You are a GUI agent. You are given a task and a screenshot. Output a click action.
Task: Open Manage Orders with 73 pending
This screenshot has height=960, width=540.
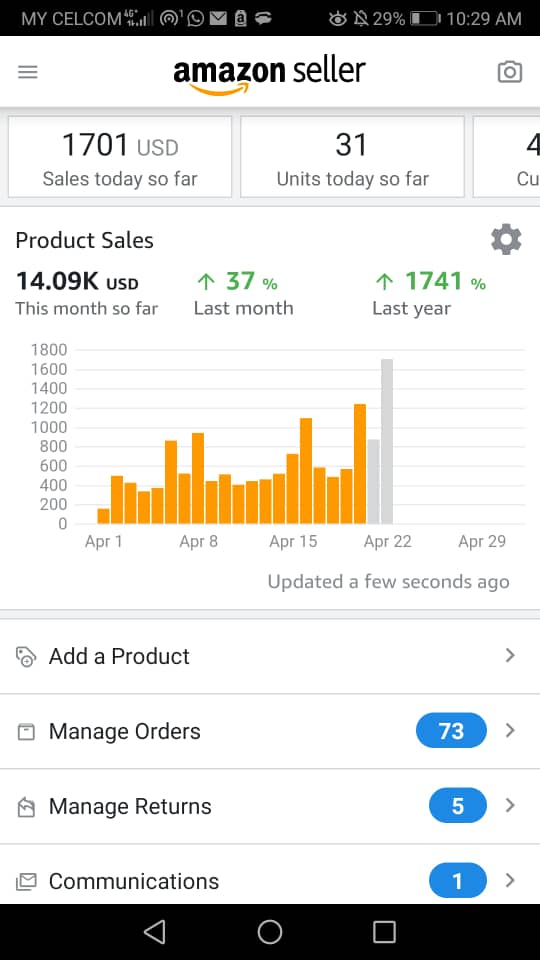pyautogui.click(x=270, y=731)
